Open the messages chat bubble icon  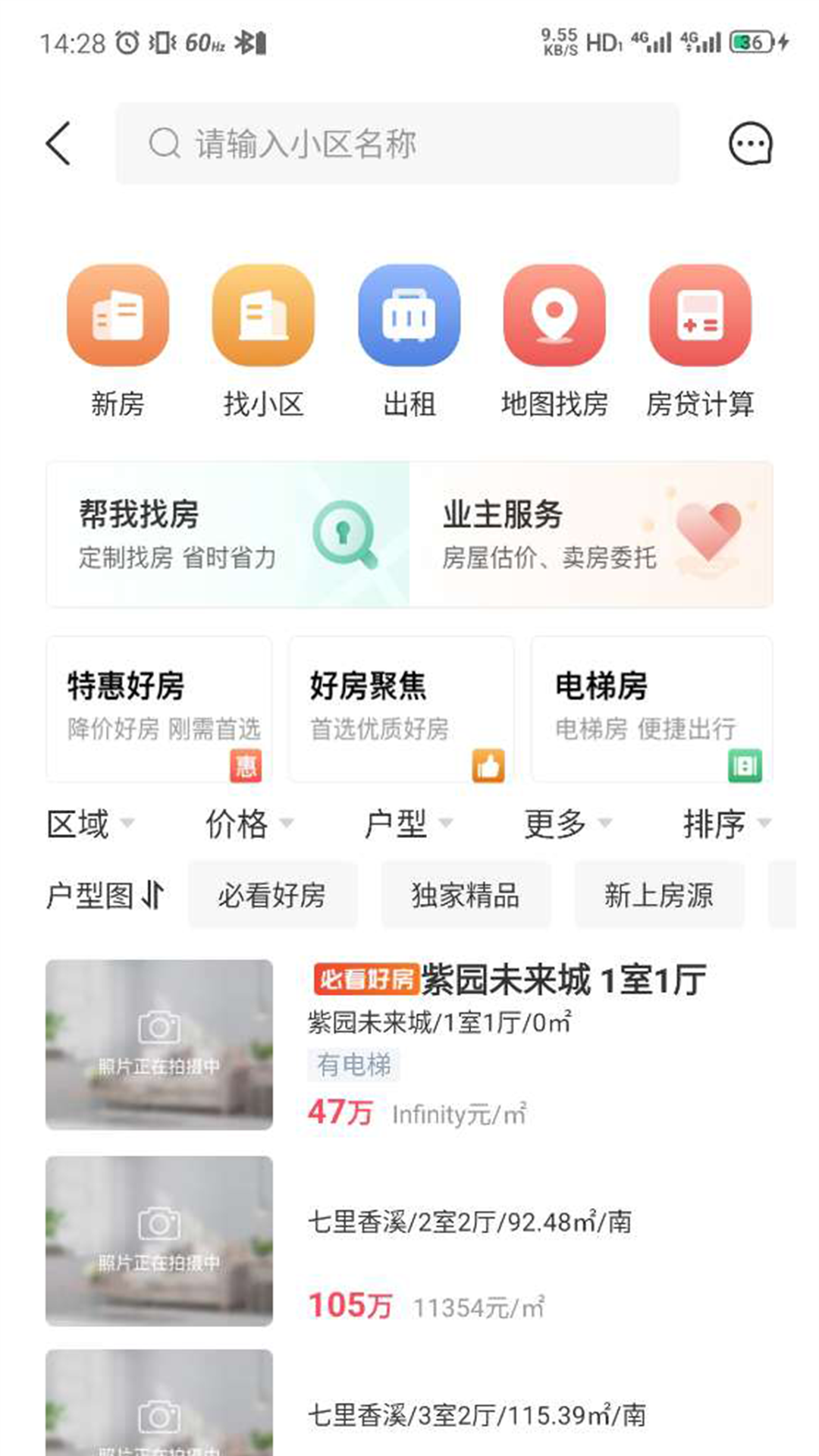pyautogui.click(x=750, y=143)
